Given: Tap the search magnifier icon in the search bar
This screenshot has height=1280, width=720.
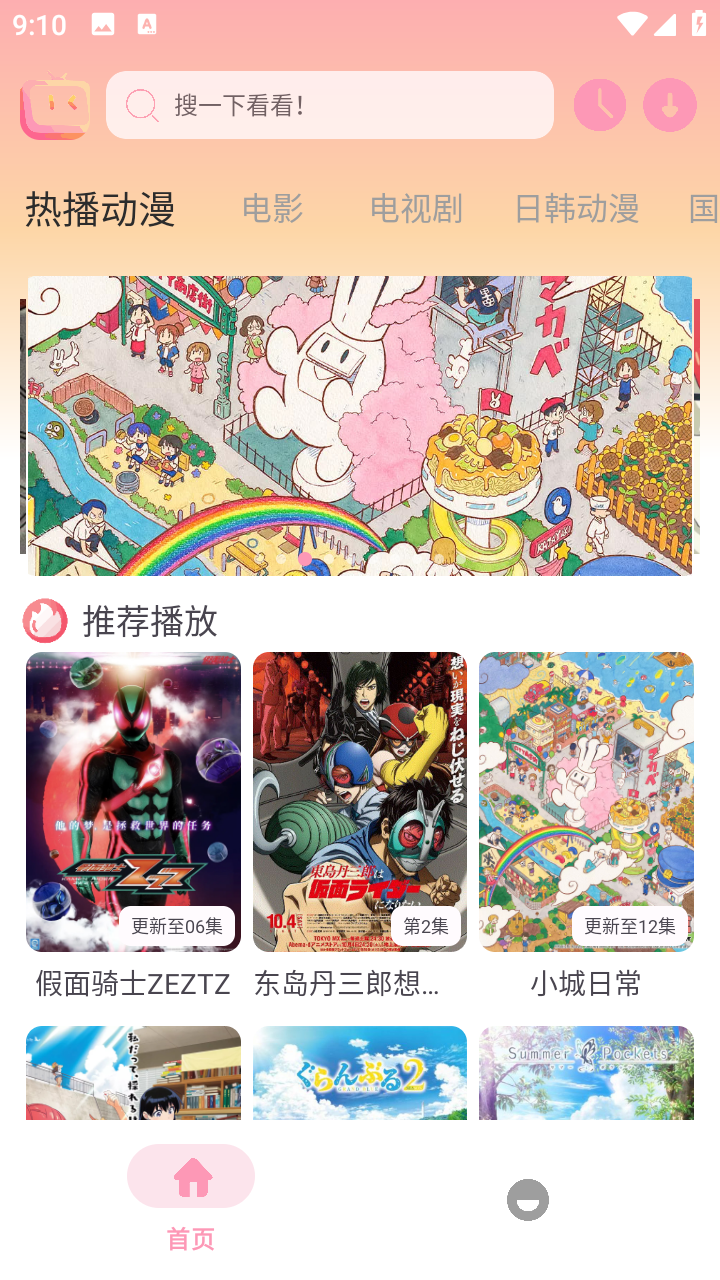Looking at the screenshot, I should pos(141,104).
